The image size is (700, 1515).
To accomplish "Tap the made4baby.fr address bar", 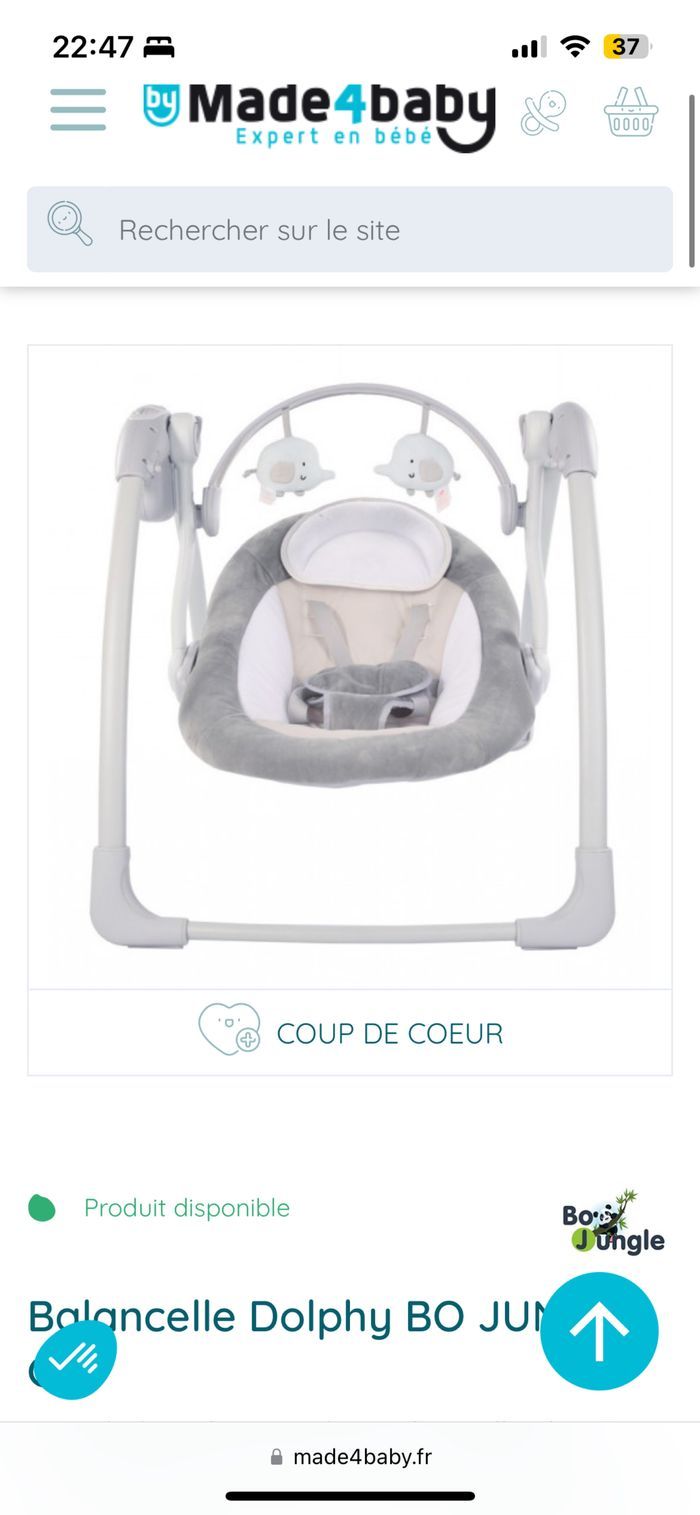I will (350, 1457).
